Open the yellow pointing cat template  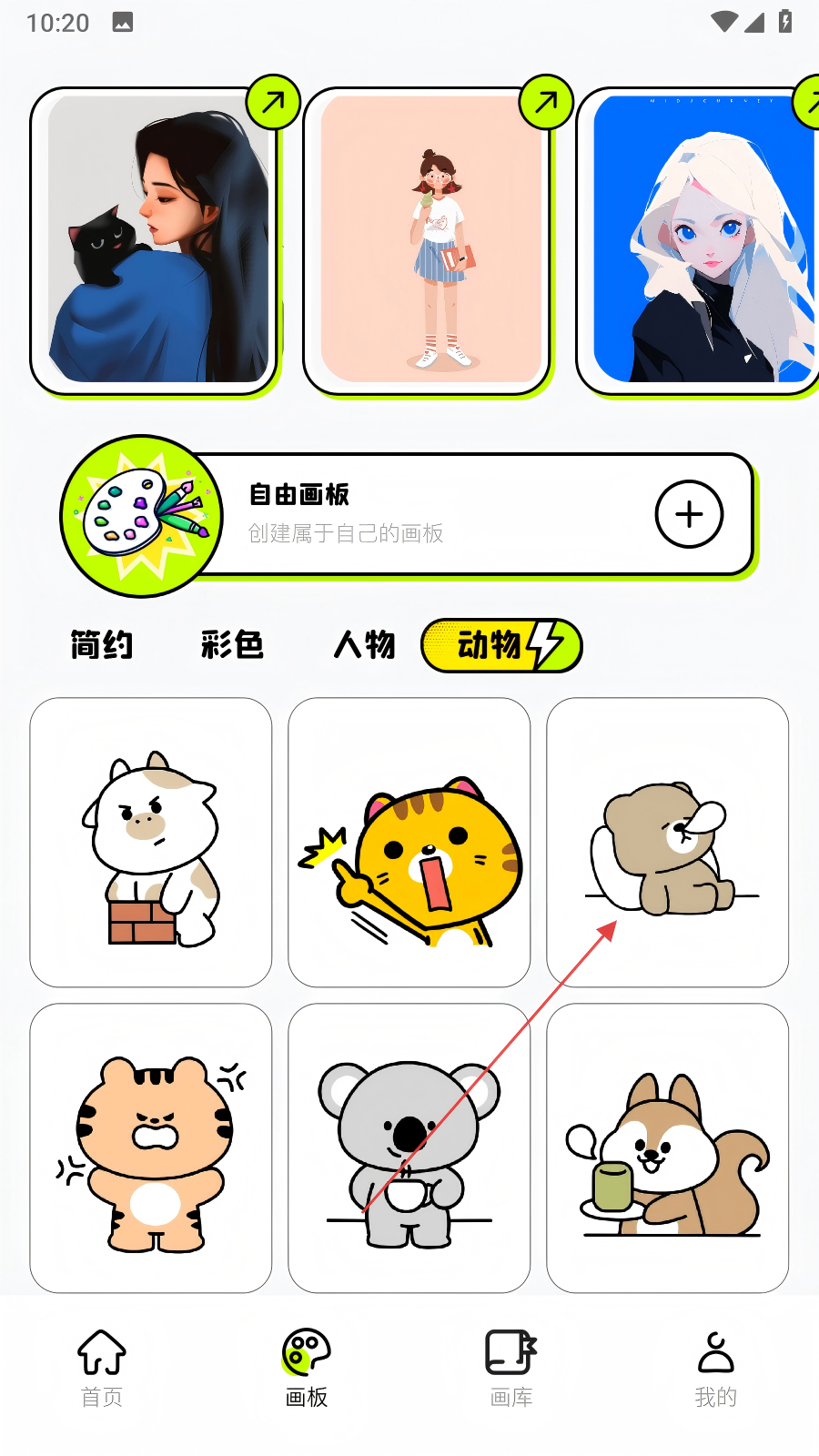409,842
